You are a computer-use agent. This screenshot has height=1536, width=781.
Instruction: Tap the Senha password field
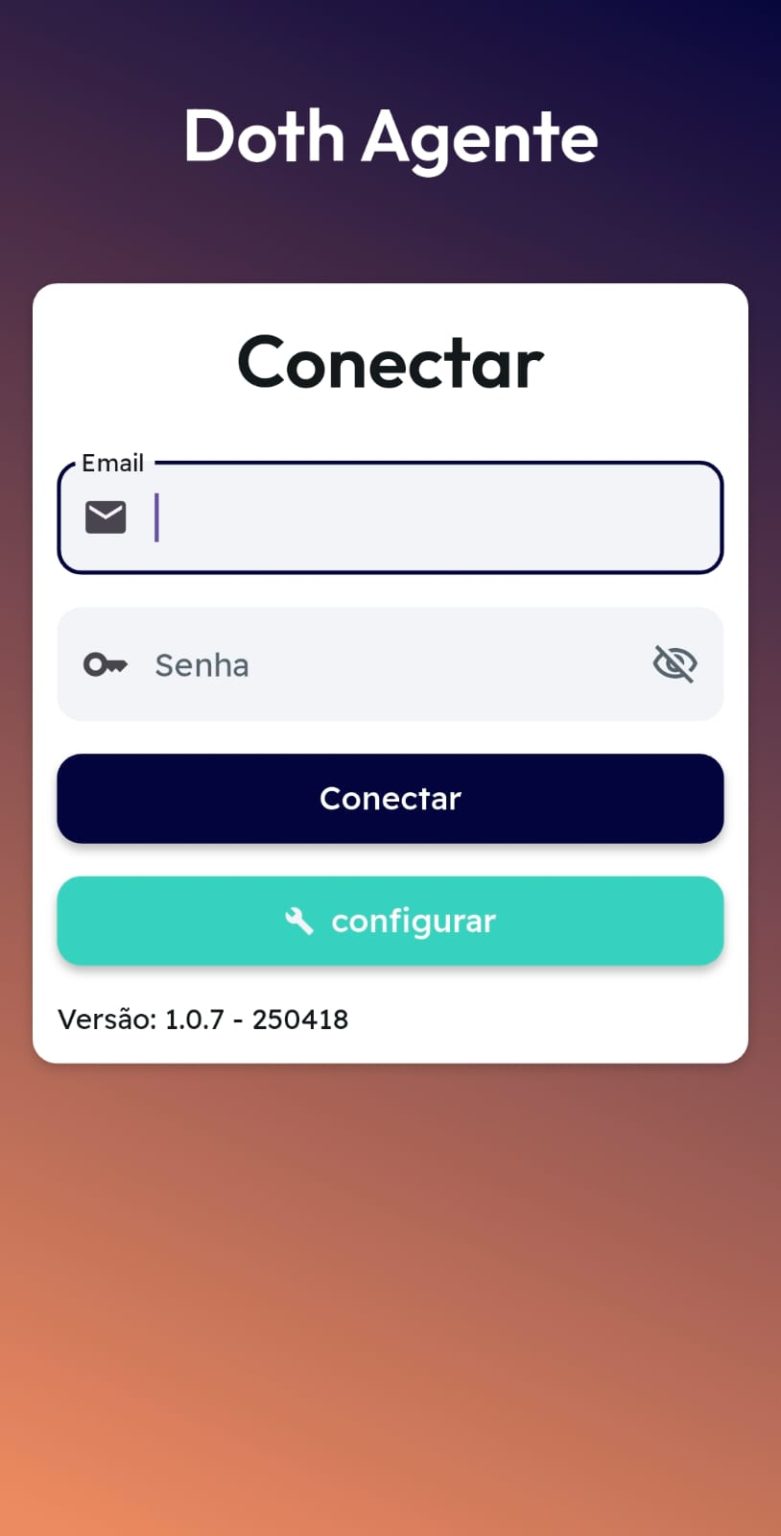tap(390, 664)
